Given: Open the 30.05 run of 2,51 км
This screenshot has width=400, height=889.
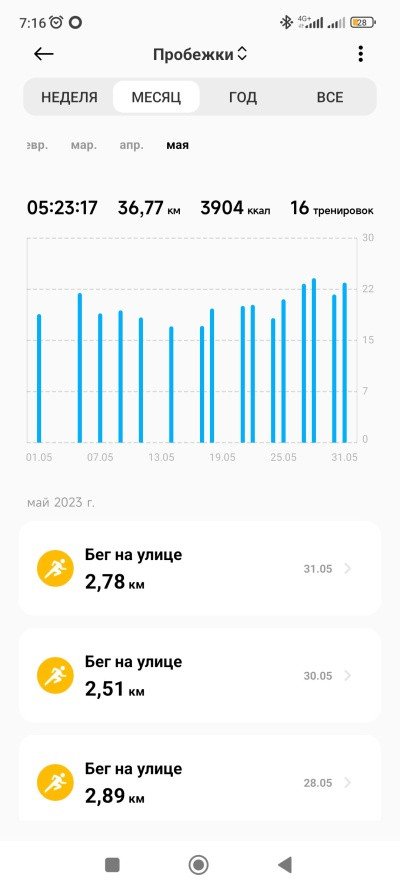Looking at the screenshot, I should pyautogui.click(x=200, y=675).
